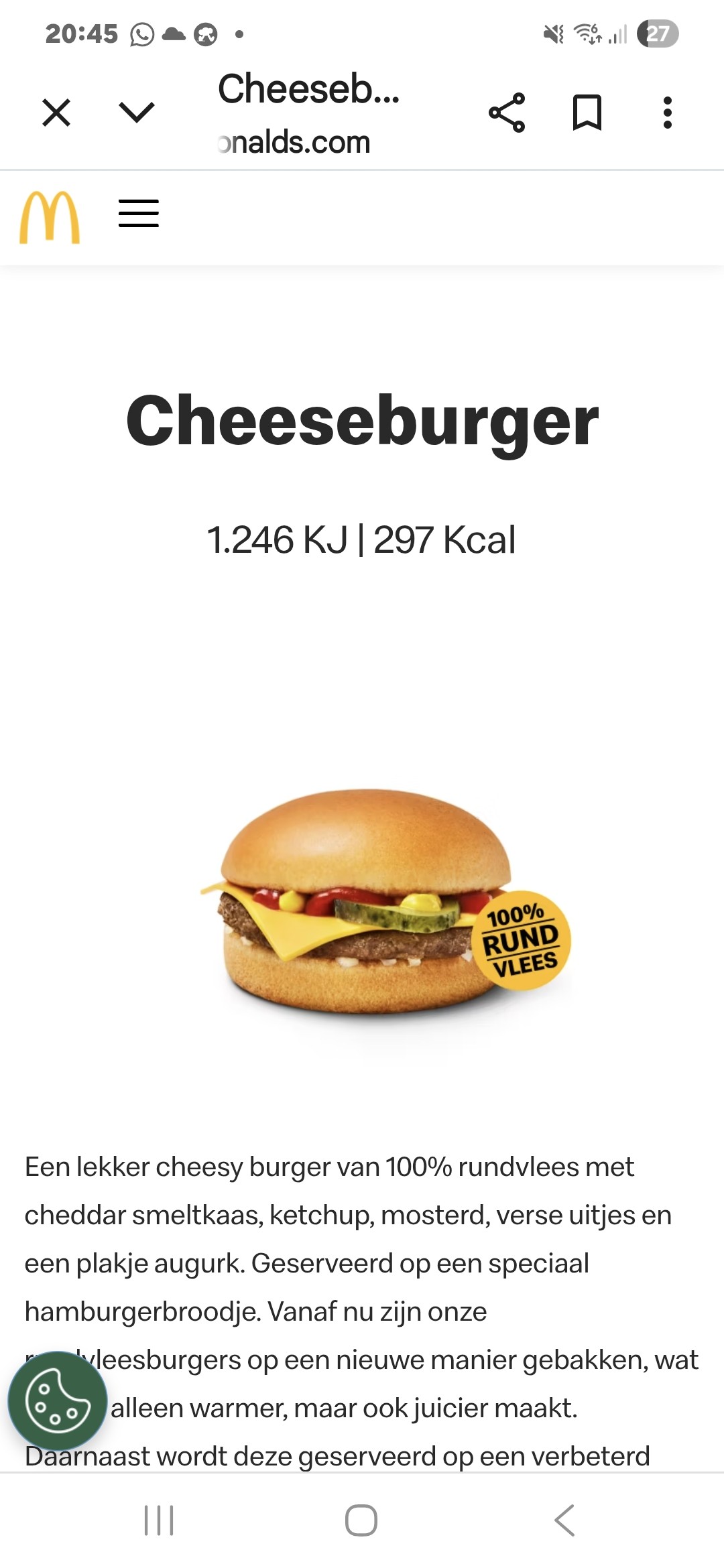Open the share options for this page

pyautogui.click(x=508, y=112)
